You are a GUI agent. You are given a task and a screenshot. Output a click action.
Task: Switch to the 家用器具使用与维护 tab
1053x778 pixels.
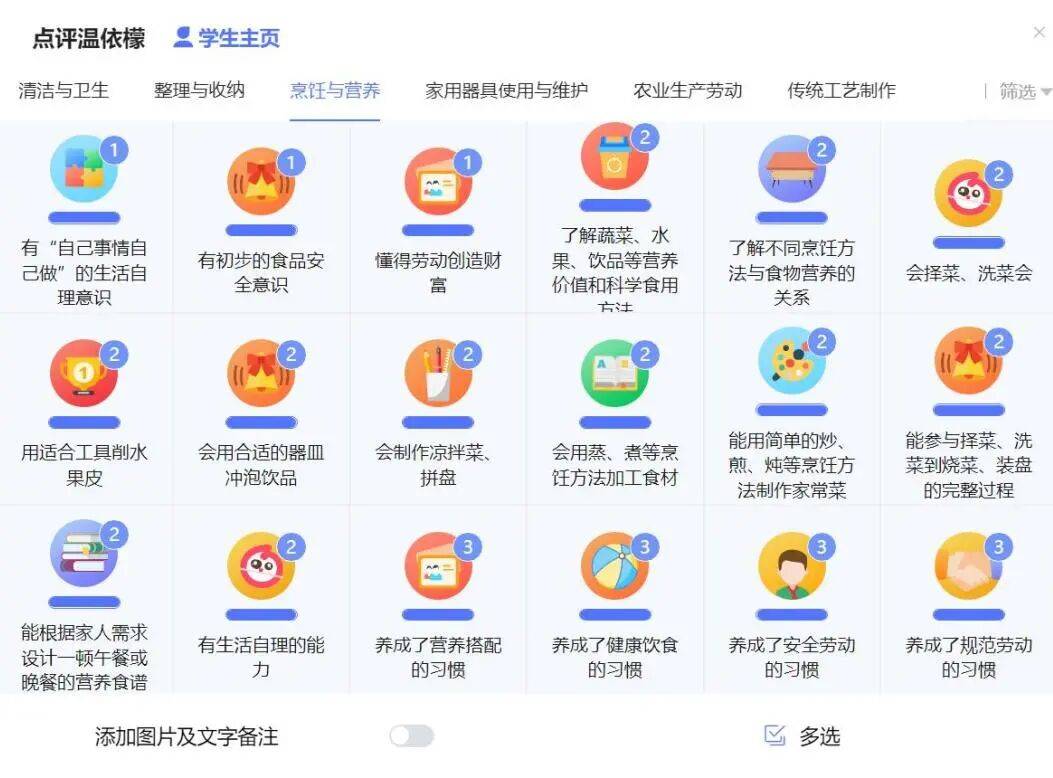pyautogui.click(x=506, y=90)
